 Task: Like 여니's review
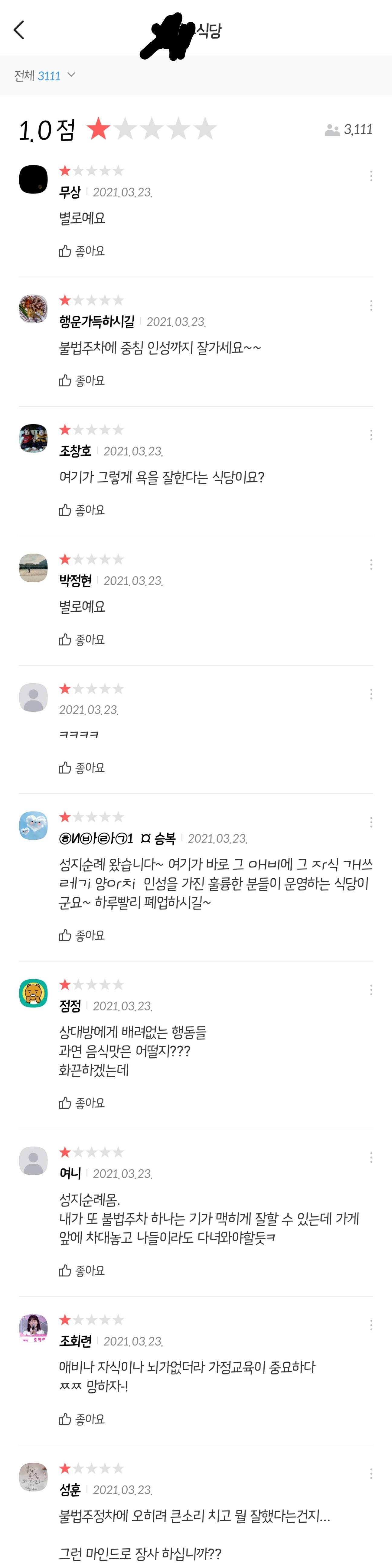click(x=82, y=1270)
